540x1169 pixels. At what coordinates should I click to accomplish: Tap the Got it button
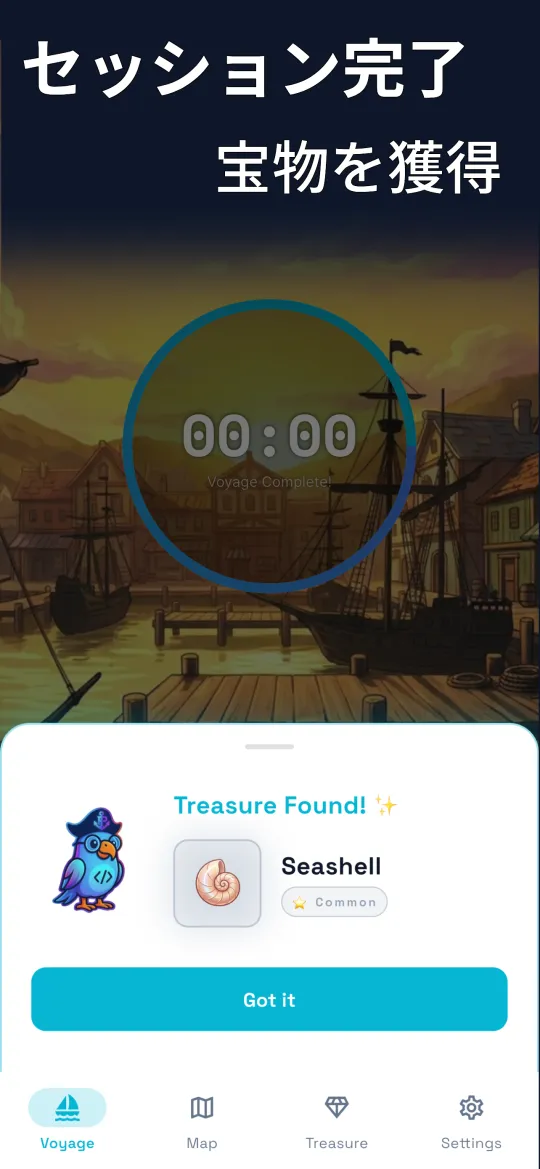point(269,999)
